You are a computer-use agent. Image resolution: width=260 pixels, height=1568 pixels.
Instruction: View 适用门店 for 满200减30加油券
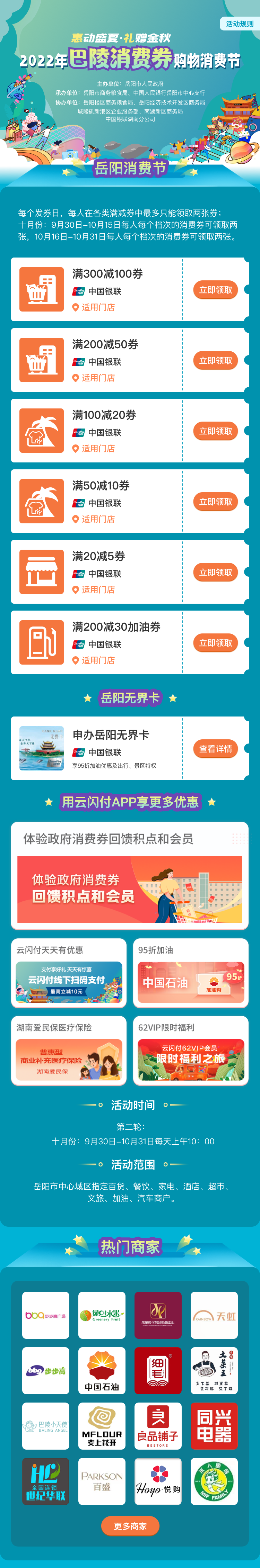point(98,660)
